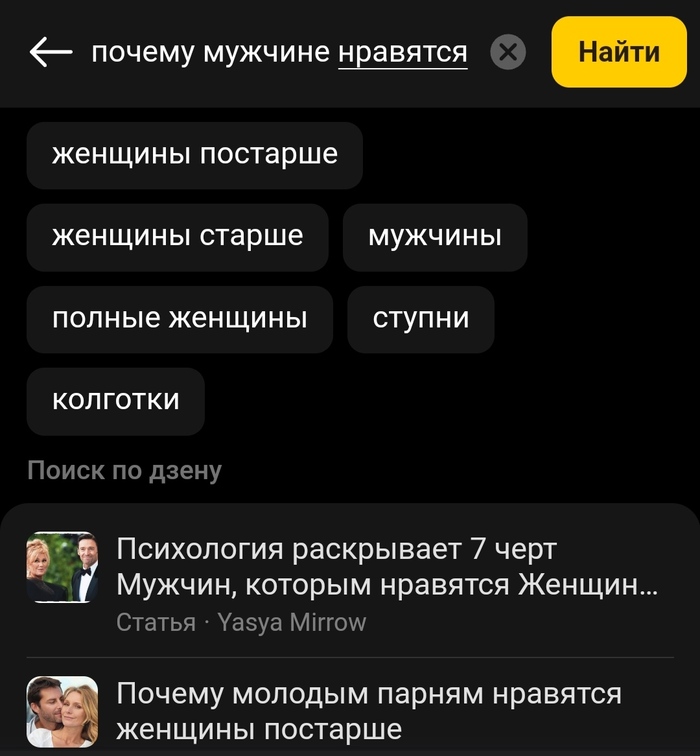700x756 pixels.
Task: Tap the колготки suggestion chip
Action: click(x=116, y=401)
